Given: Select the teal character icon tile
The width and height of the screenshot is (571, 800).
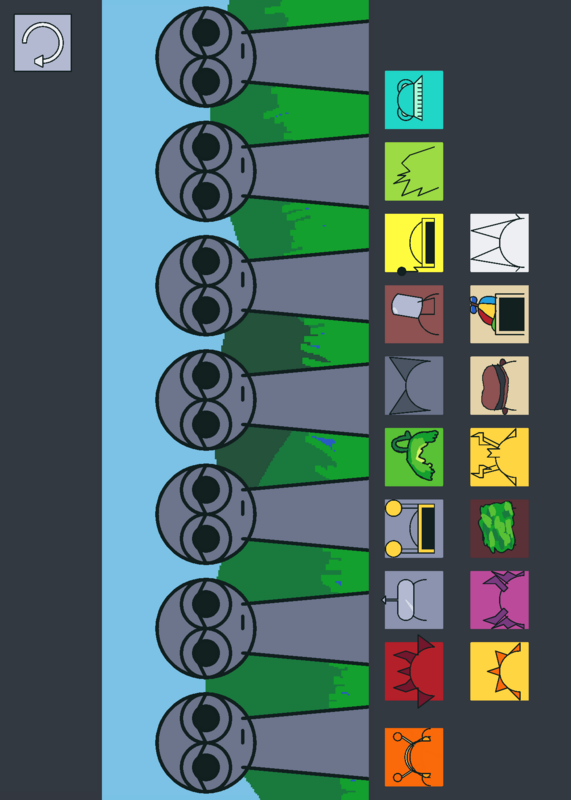Looking at the screenshot, I should pos(414,100).
